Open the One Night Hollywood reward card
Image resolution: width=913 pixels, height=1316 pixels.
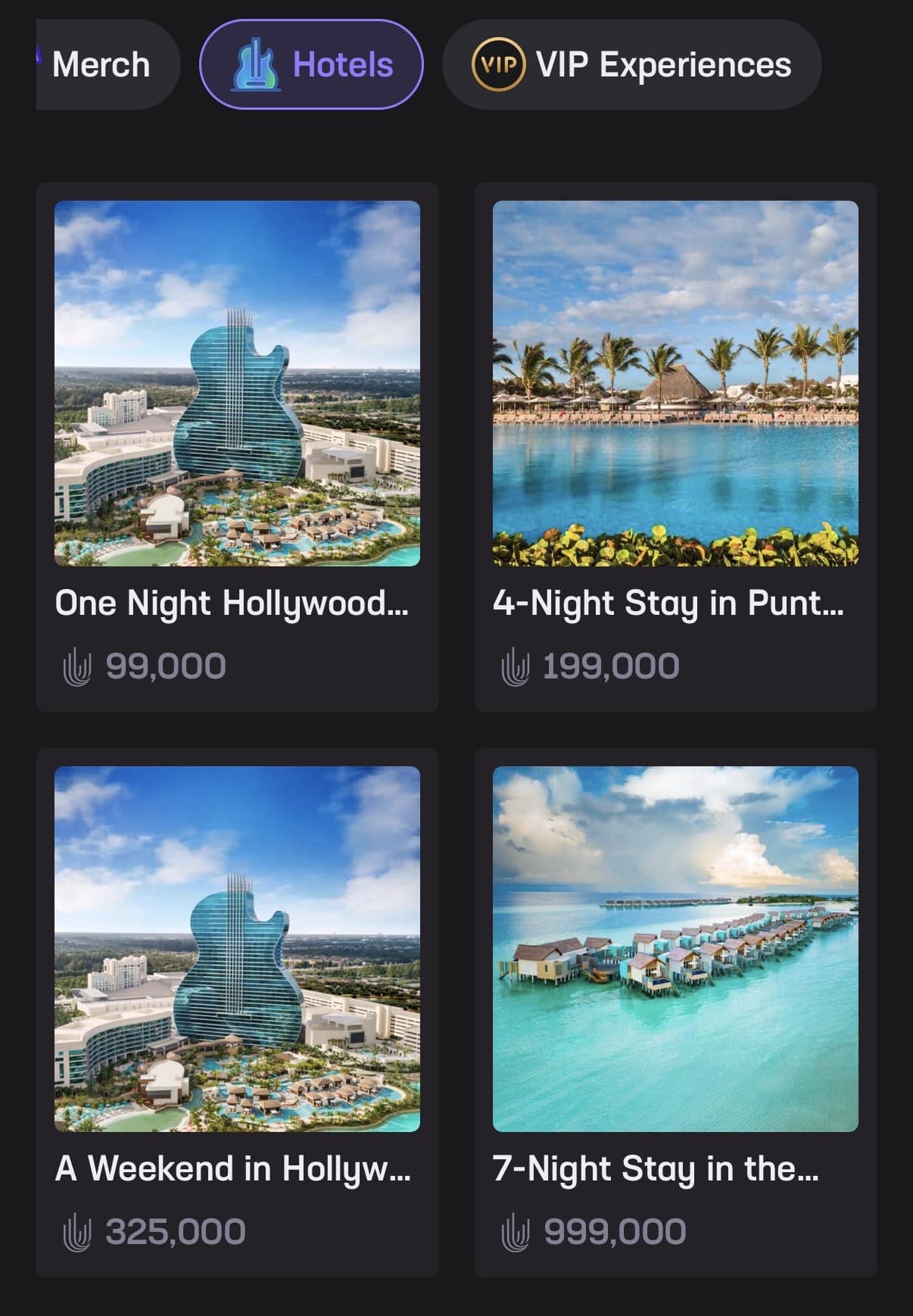237,446
